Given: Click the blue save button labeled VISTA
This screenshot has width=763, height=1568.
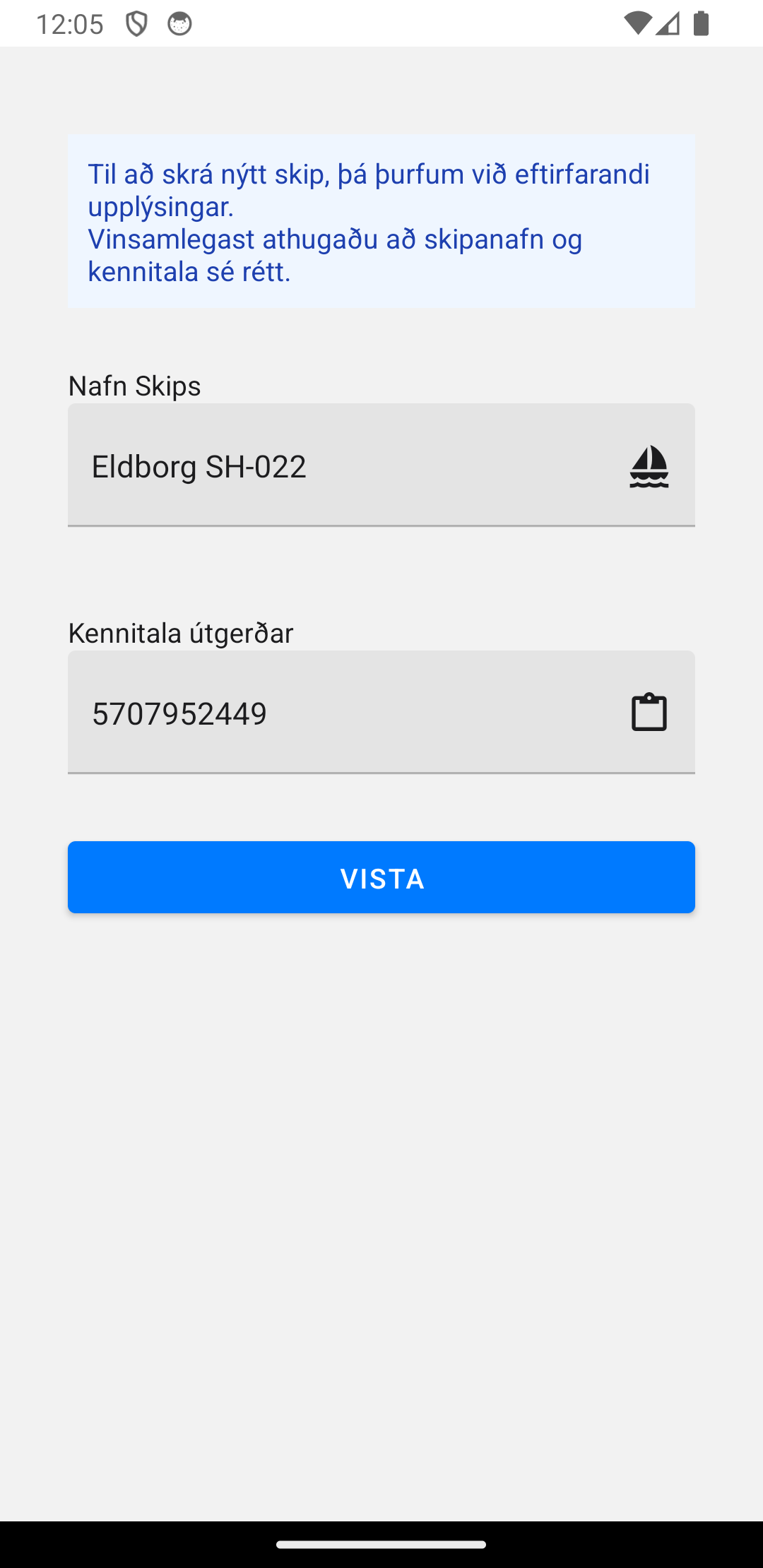Looking at the screenshot, I should (381, 877).
